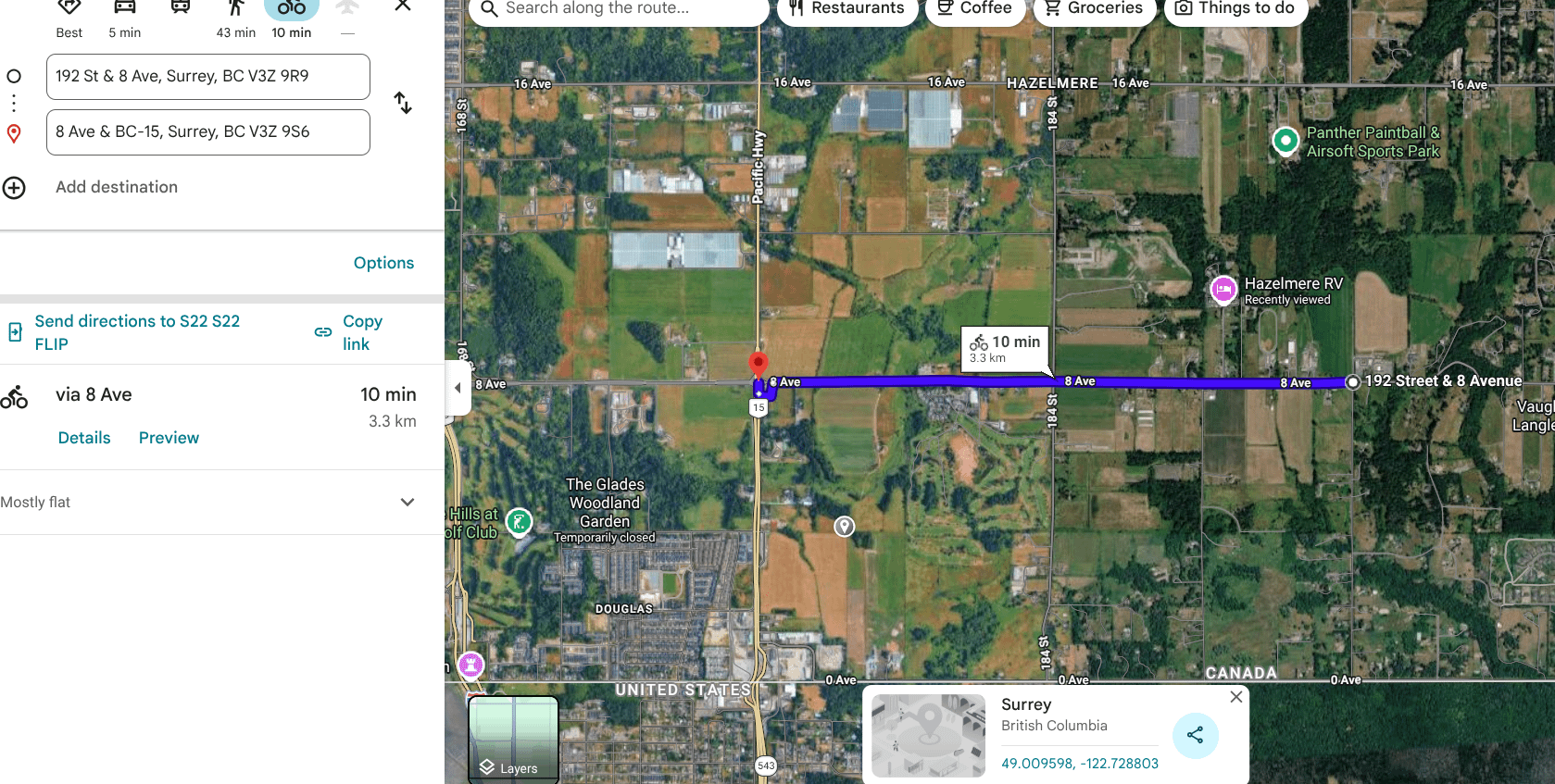Viewport: 1555px width, 784px height.
Task: Search along the route
Action: tap(619, 9)
